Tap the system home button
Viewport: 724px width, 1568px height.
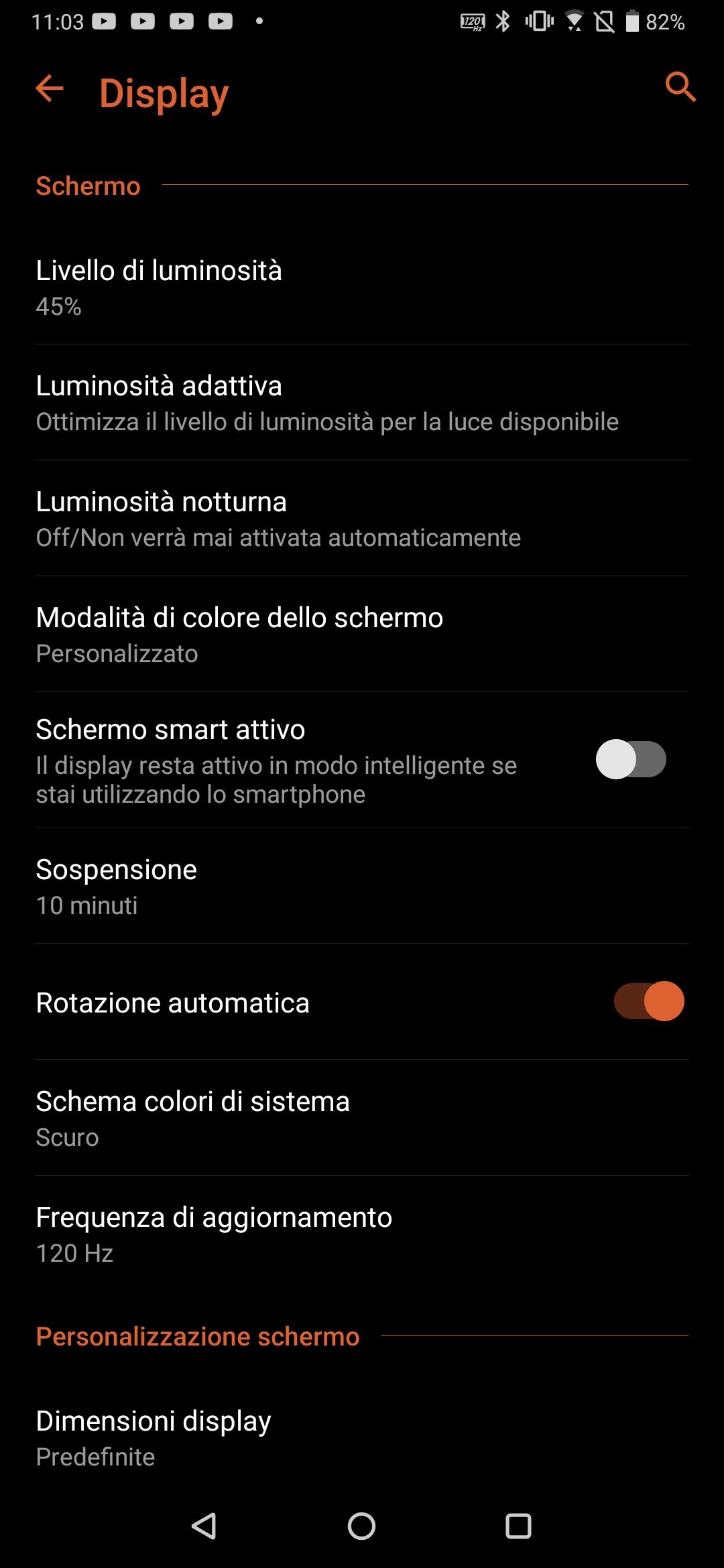[361, 1526]
